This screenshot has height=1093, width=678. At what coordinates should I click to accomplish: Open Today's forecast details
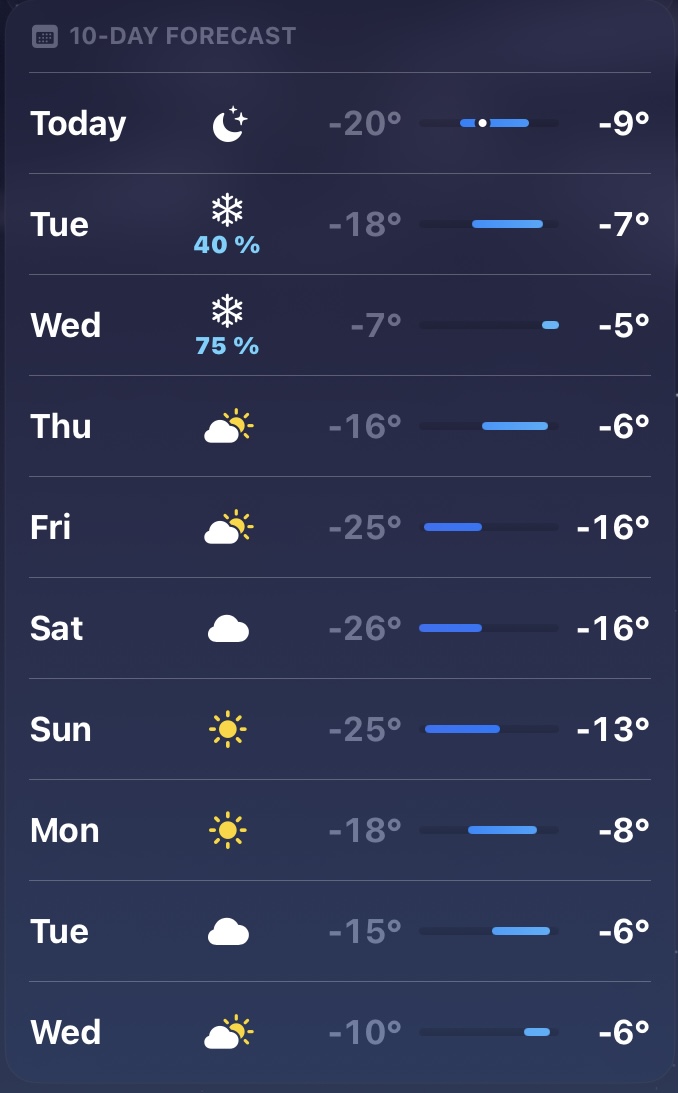[339, 124]
